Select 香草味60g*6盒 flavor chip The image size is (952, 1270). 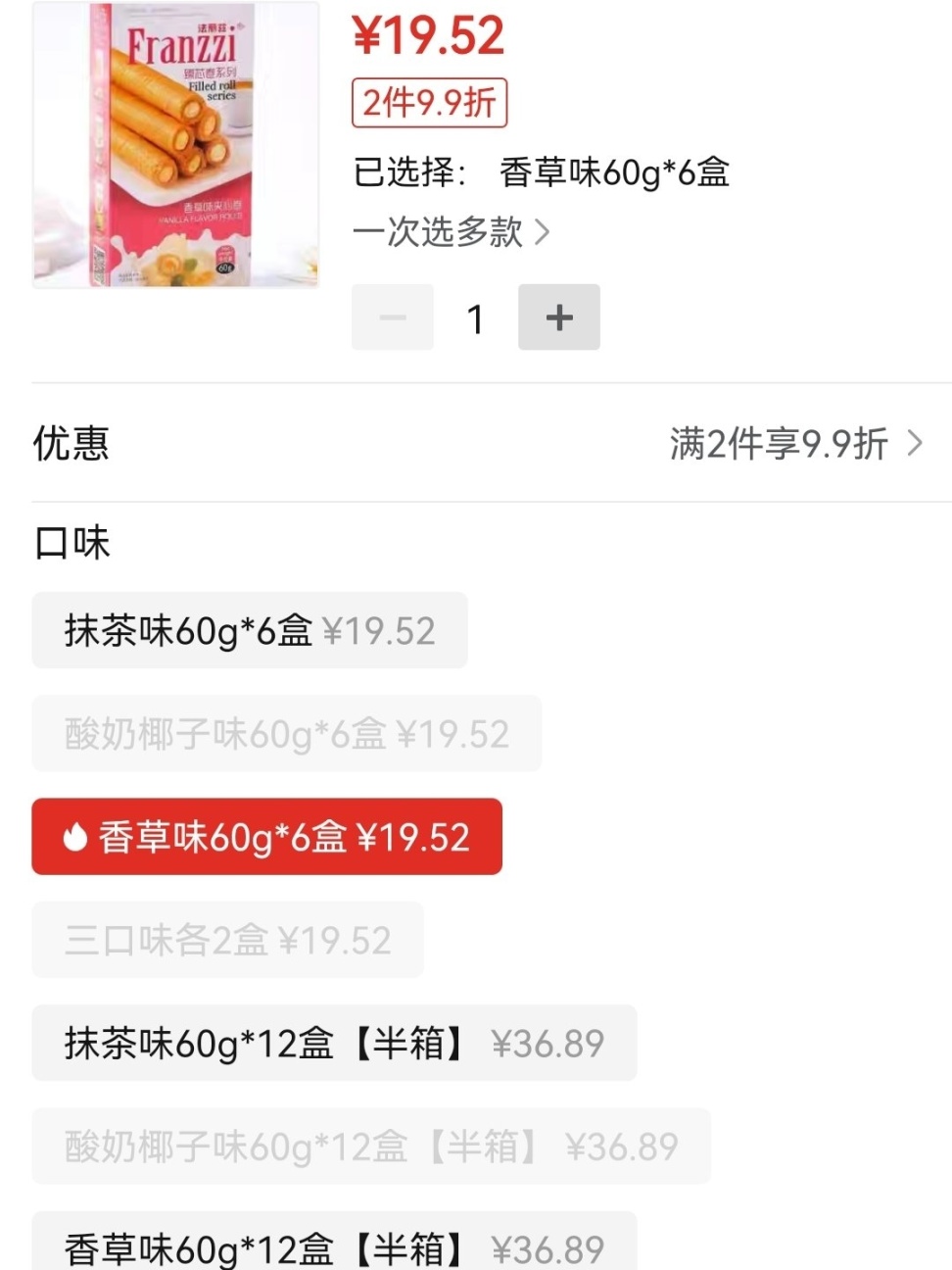266,837
